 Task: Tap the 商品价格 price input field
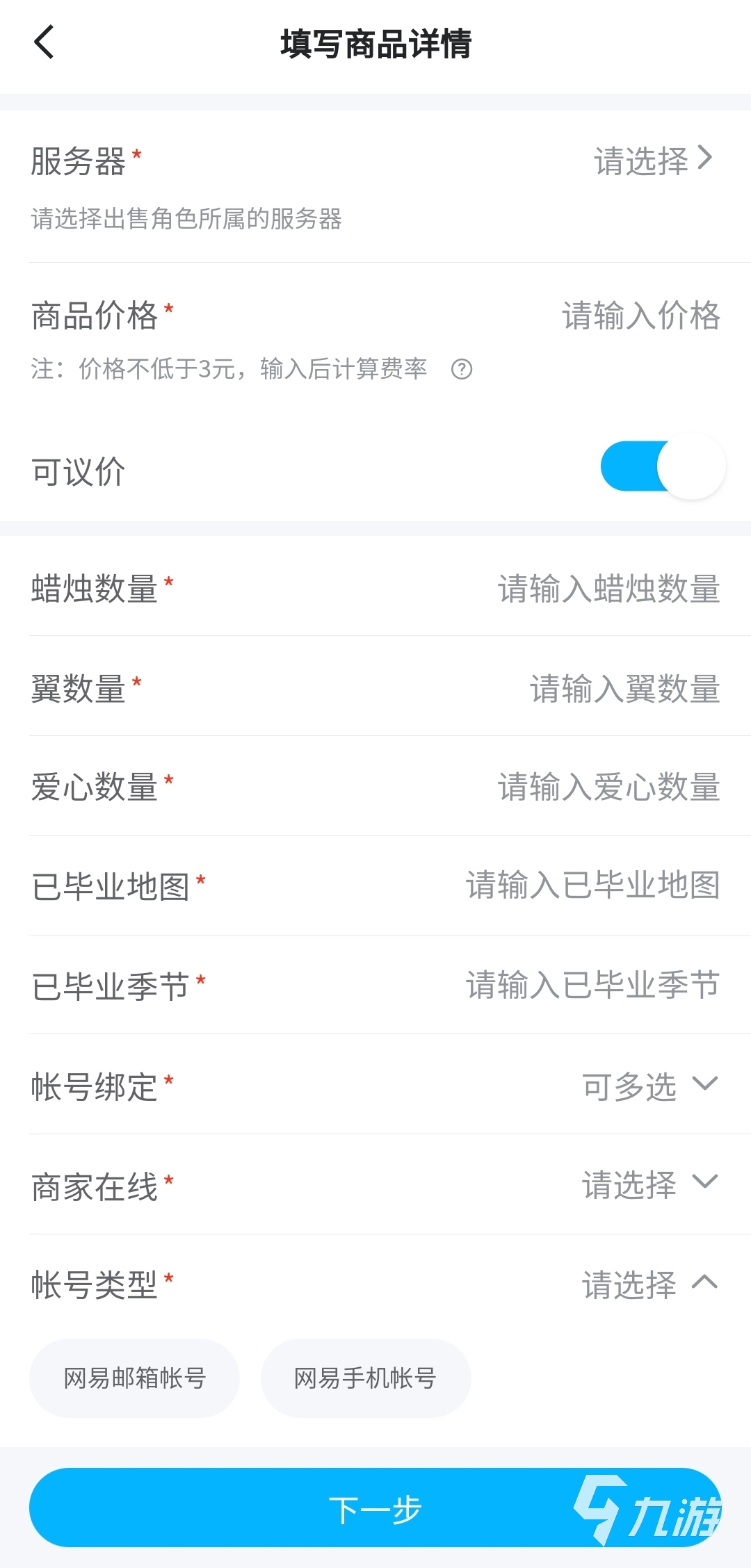(640, 316)
